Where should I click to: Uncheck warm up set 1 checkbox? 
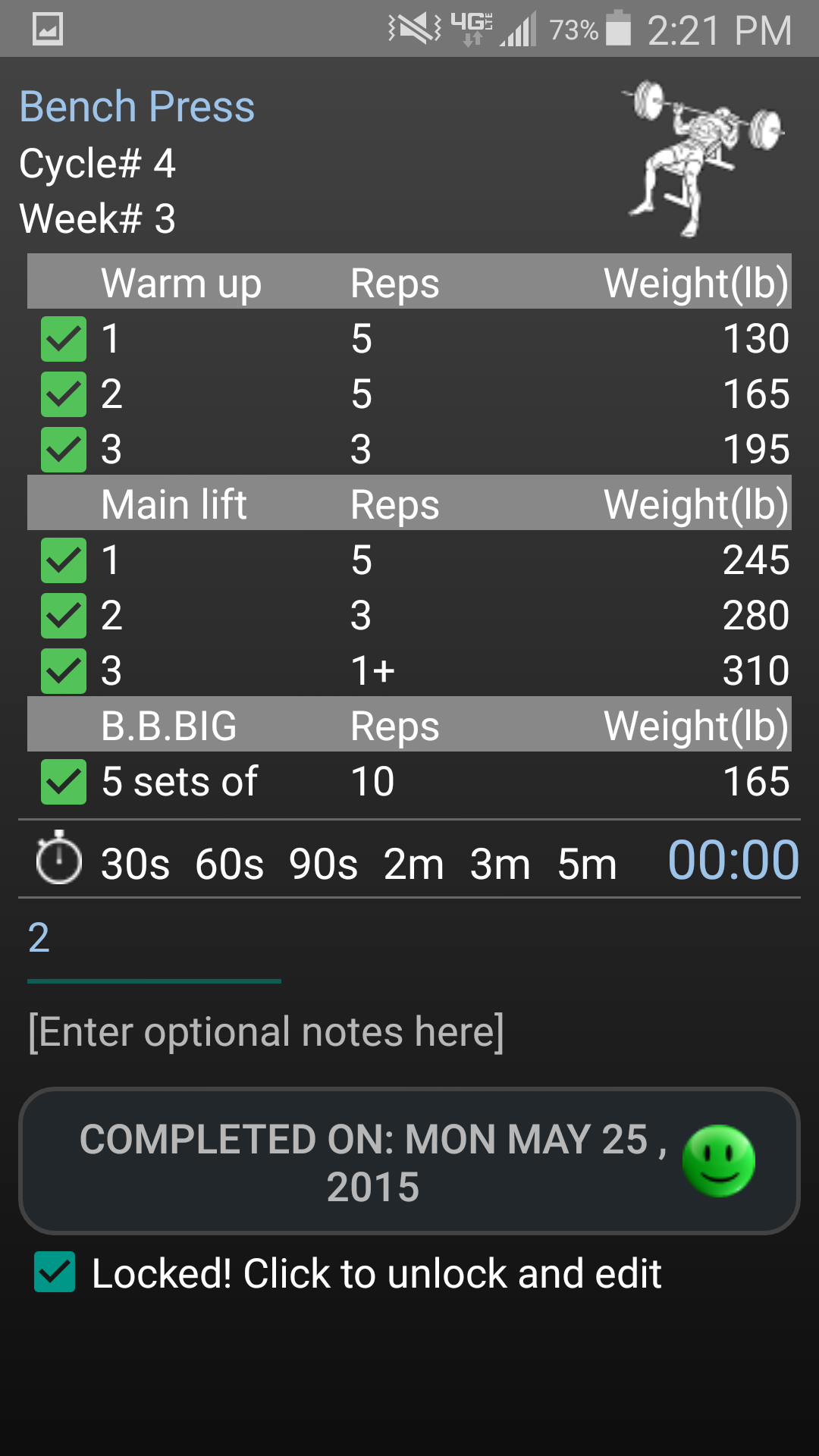[x=64, y=339]
